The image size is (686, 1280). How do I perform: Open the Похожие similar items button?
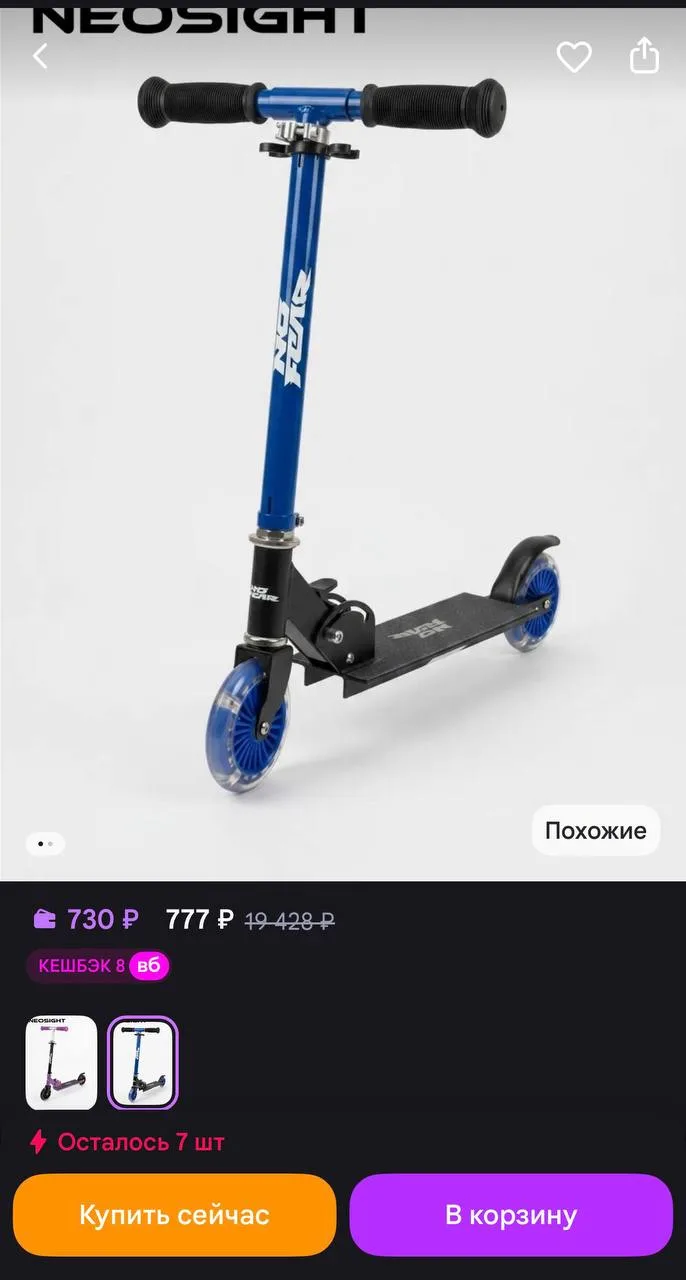click(x=596, y=830)
